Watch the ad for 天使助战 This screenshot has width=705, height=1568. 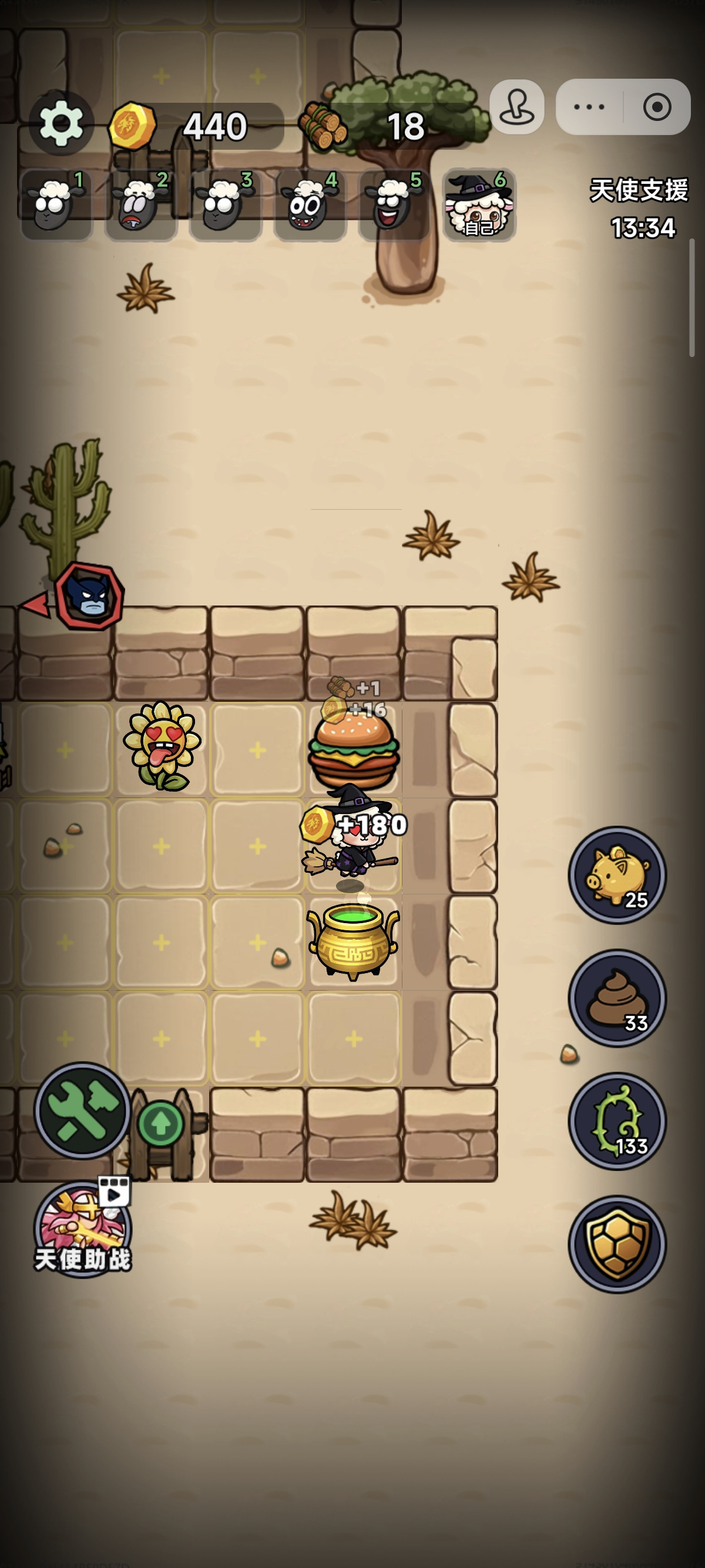(82, 1230)
